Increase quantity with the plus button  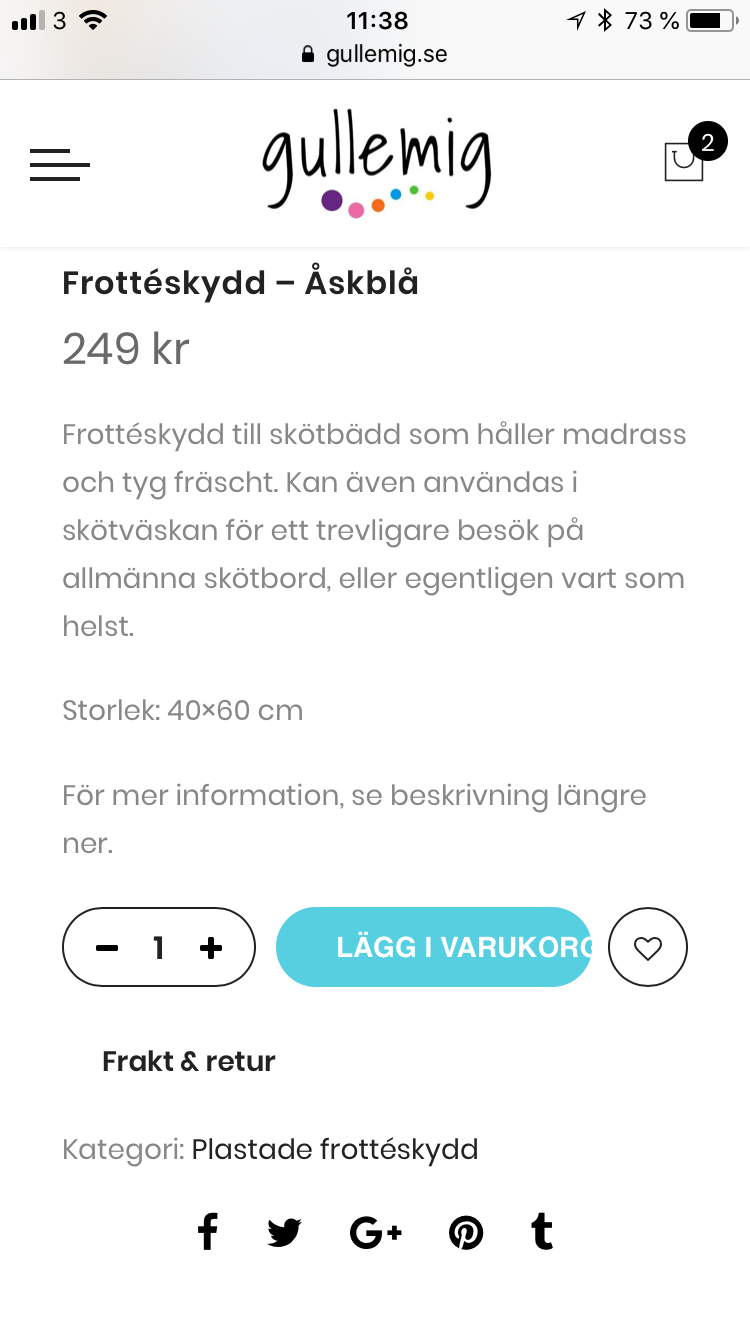[x=210, y=948]
